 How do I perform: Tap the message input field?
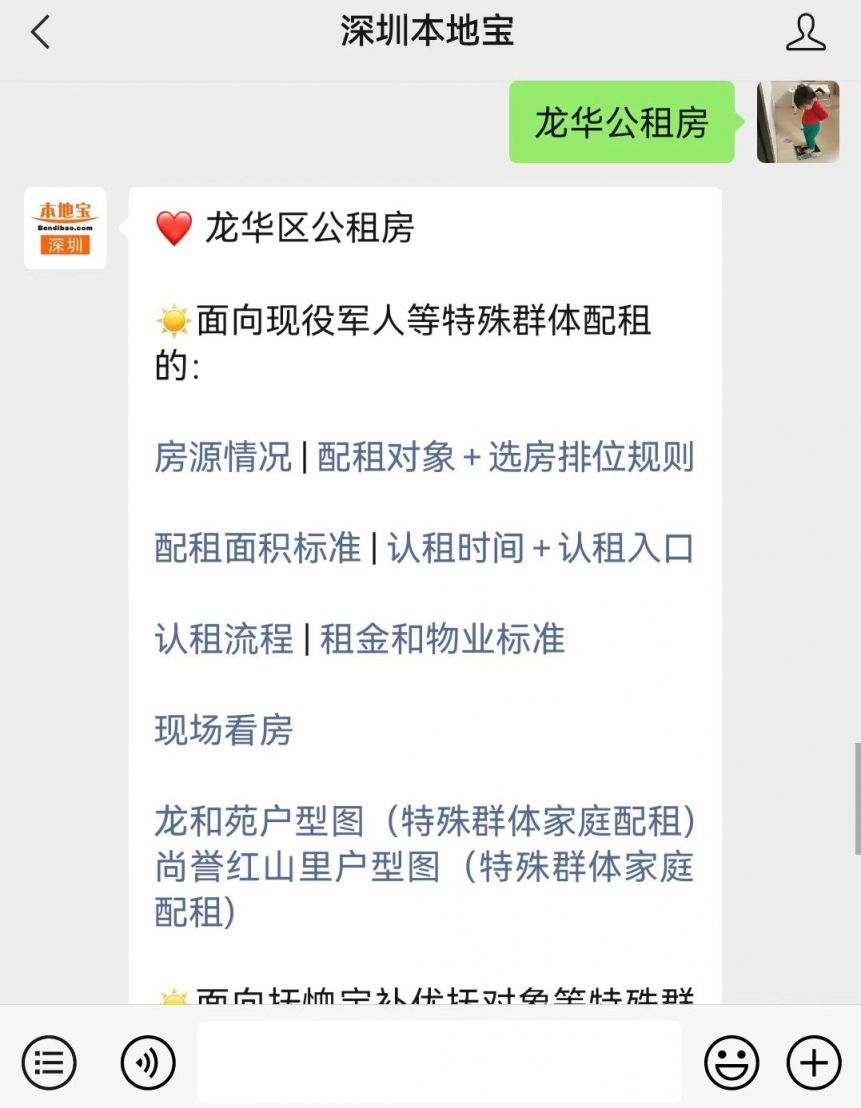(439, 1061)
